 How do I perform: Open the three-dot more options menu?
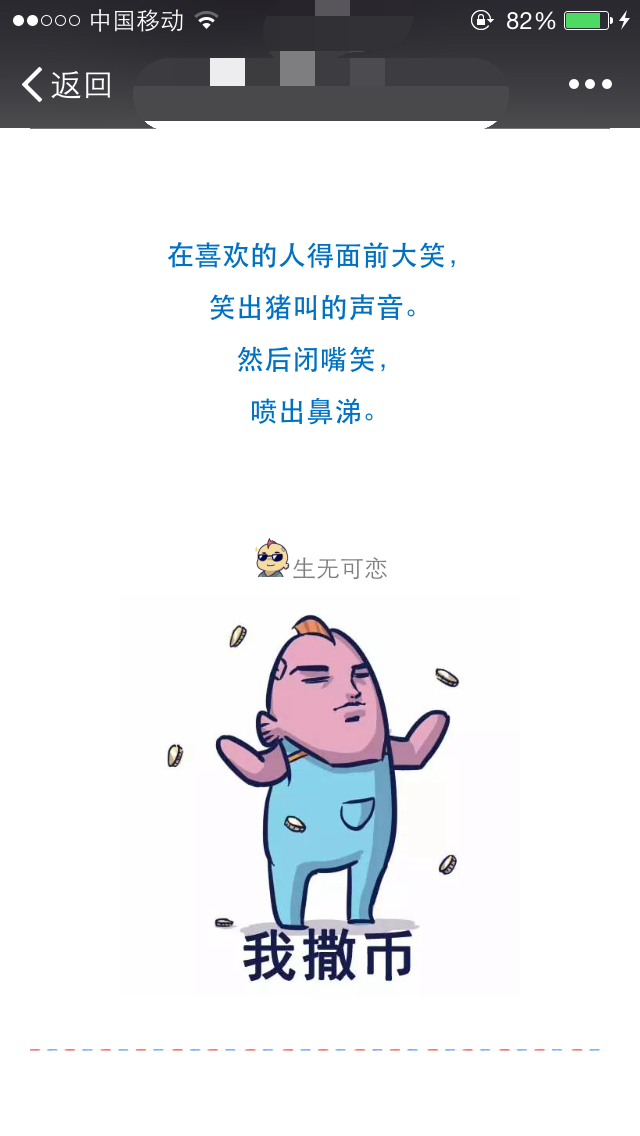pos(590,85)
